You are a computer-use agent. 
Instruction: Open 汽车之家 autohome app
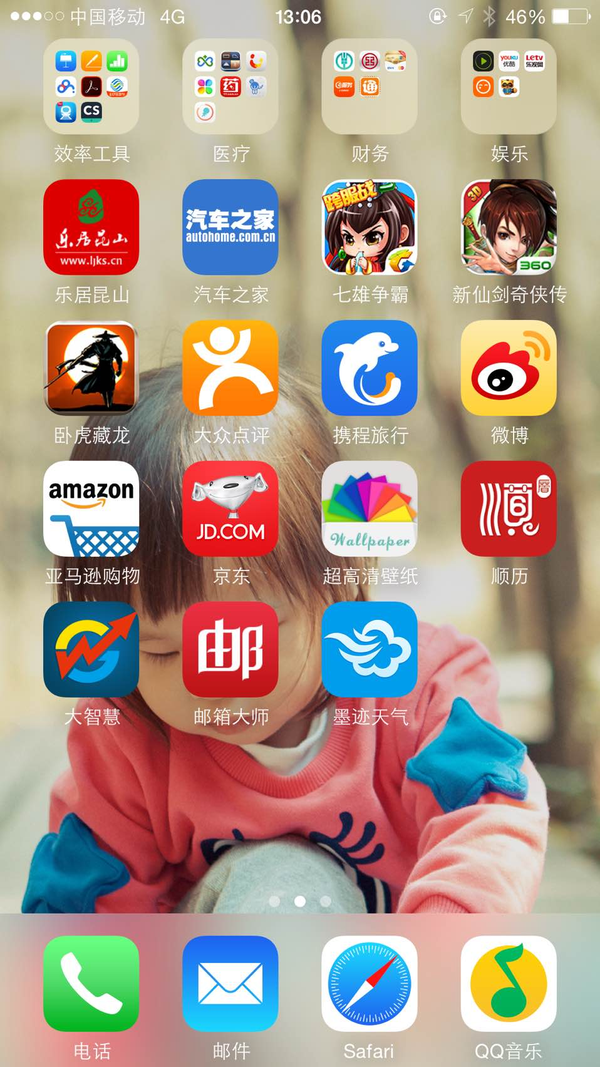(x=230, y=227)
